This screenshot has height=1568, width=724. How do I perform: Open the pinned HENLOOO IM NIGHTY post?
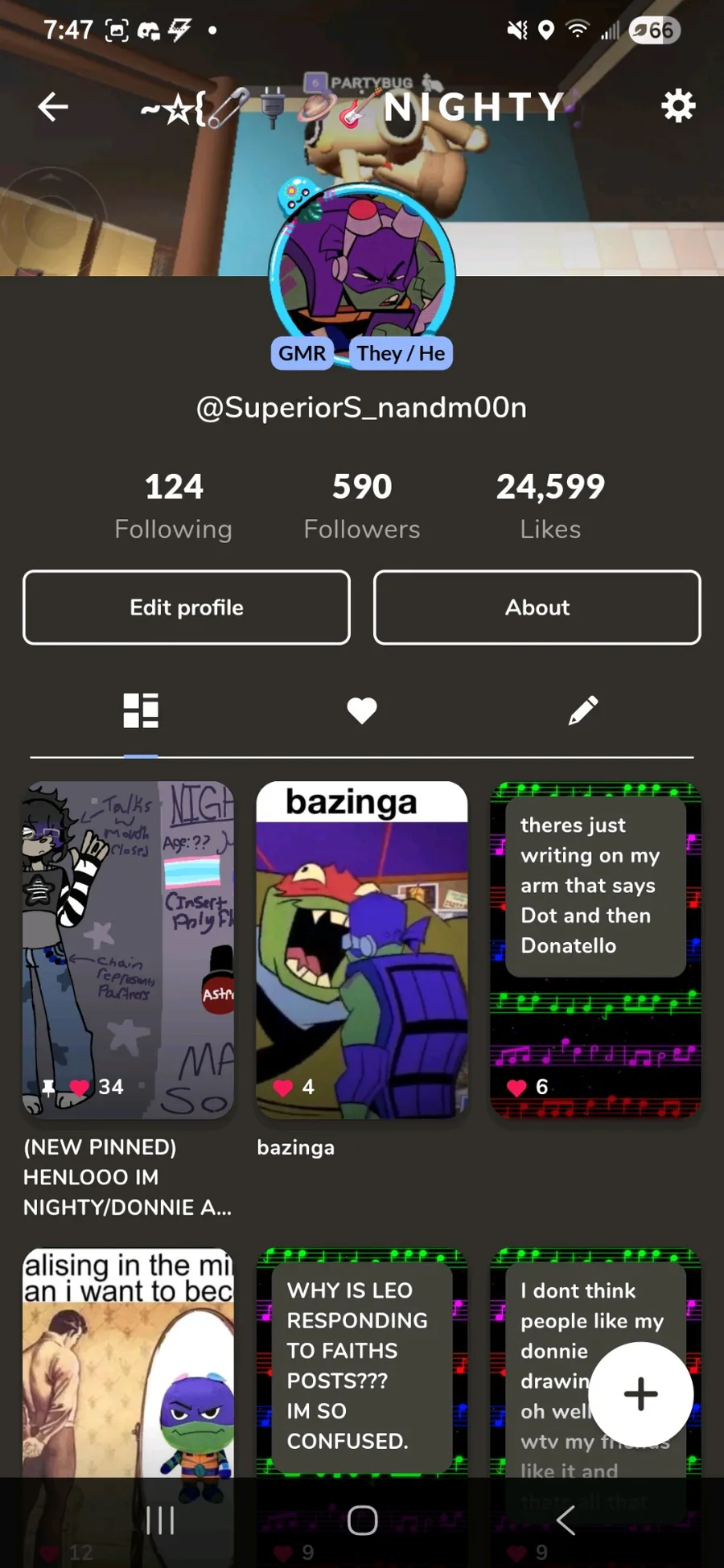point(128,949)
